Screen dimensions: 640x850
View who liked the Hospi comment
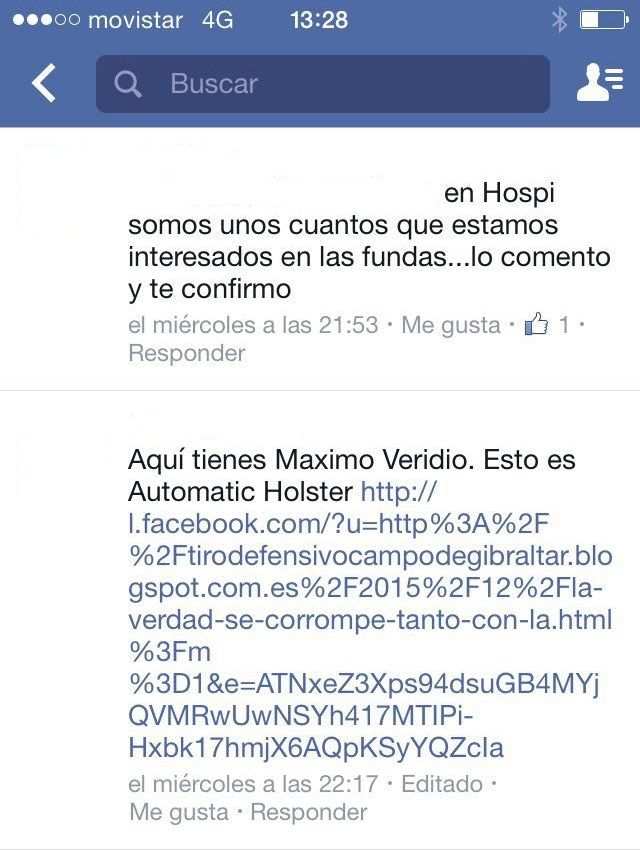pyautogui.click(x=548, y=325)
